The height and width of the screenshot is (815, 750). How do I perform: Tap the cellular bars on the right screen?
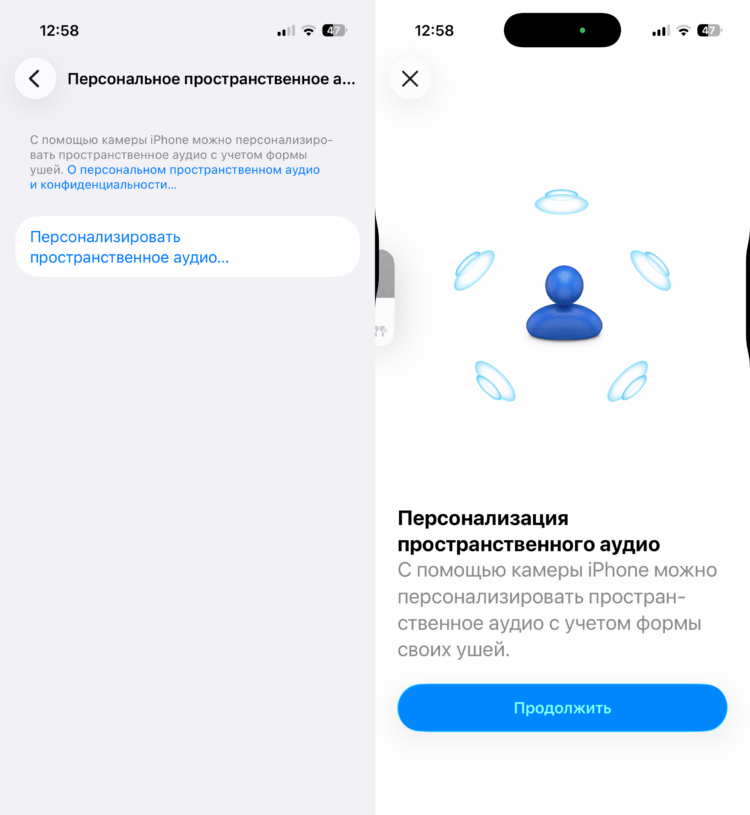[x=658, y=30]
